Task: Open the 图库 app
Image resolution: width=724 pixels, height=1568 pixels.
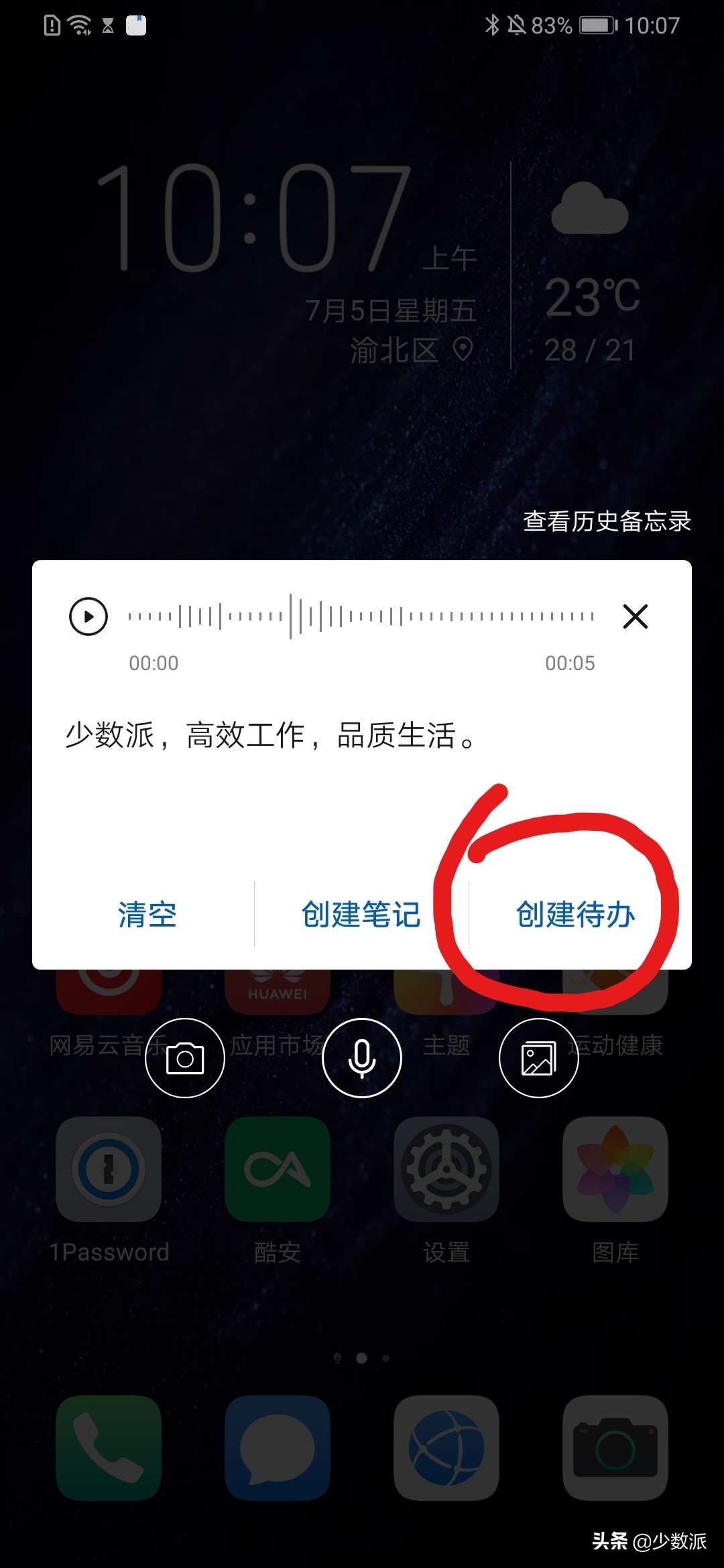Action: point(615,1168)
